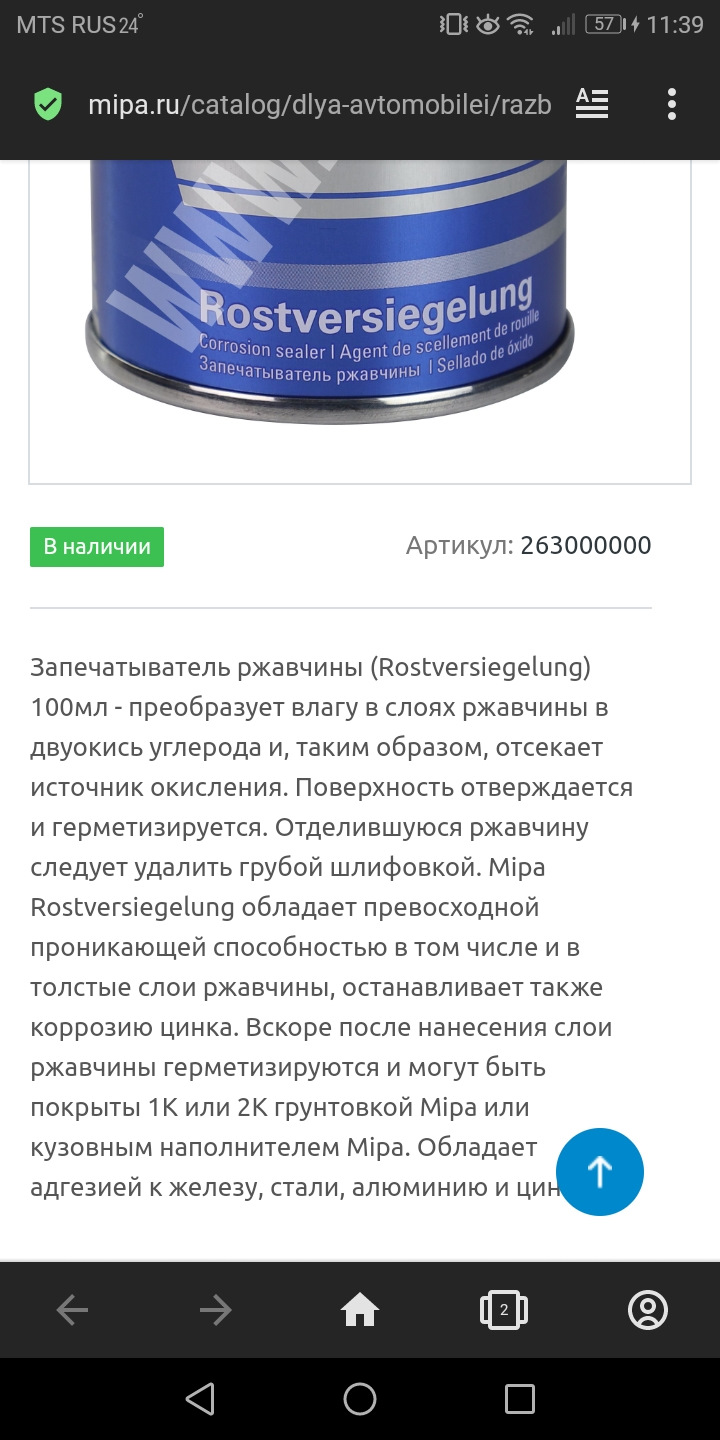View the secure connection shield info
Image resolution: width=720 pixels, height=1440 pixels.
[x=48, y=105]
